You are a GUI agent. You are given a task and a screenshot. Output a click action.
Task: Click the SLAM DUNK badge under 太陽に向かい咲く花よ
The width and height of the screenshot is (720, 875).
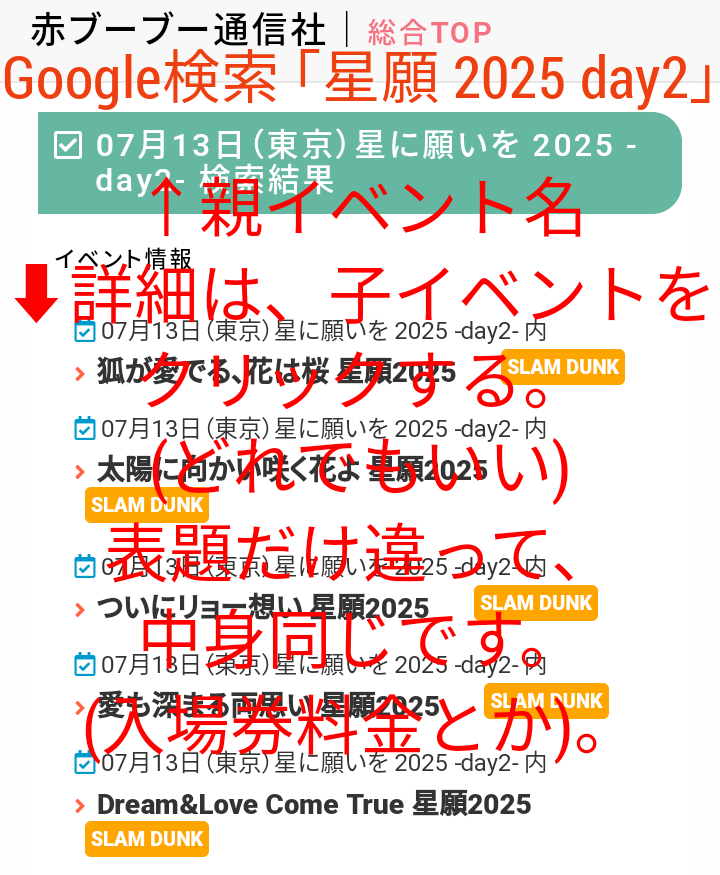coord(146,506)
